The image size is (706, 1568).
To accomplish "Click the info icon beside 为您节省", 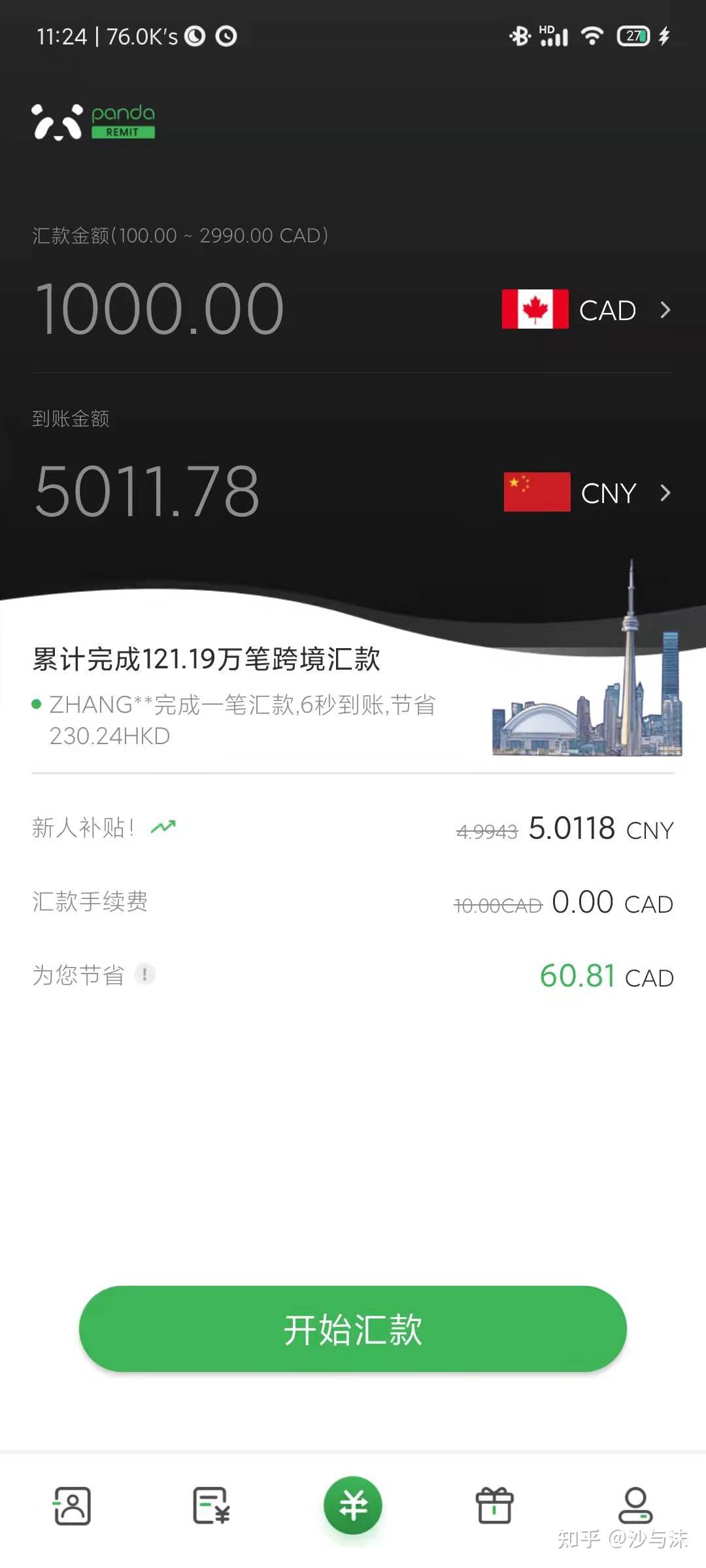I will click(145, 974).
